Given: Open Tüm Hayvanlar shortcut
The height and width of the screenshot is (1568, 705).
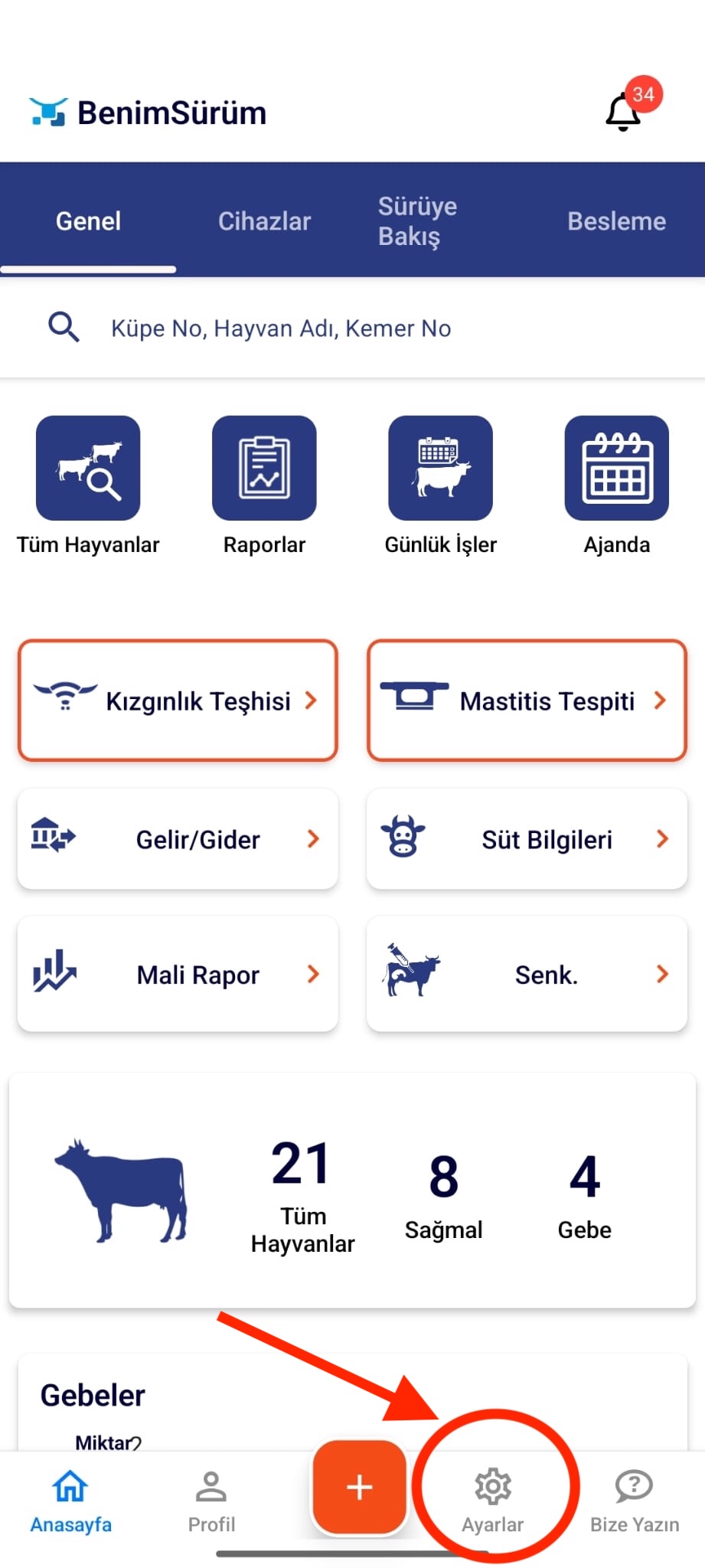Looking at the screenshot, I should (88, 469).
